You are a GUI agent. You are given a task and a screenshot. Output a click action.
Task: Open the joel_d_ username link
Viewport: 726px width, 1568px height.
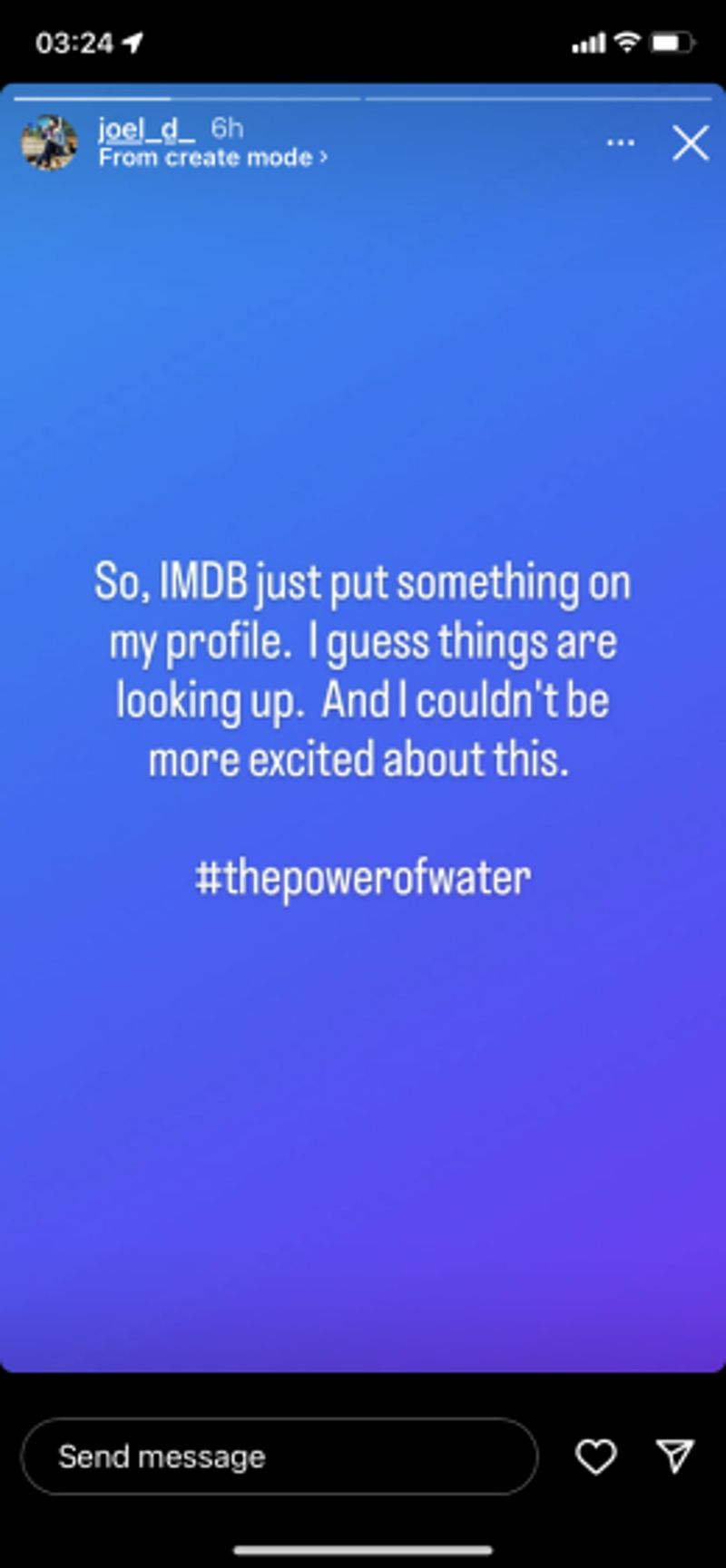coord(146,129)
